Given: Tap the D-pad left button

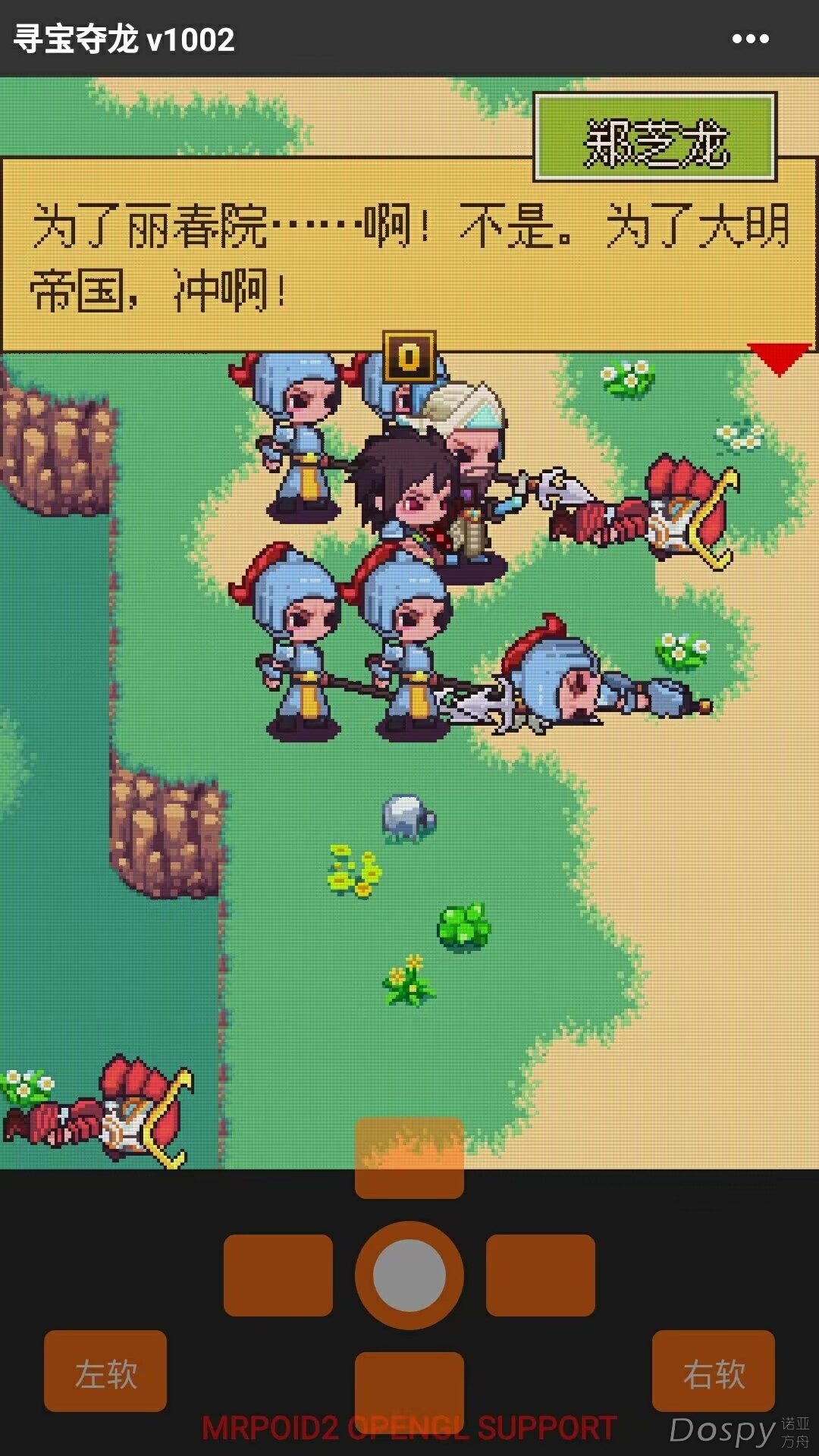Looking at the screenshot, I should point(278,1275).
